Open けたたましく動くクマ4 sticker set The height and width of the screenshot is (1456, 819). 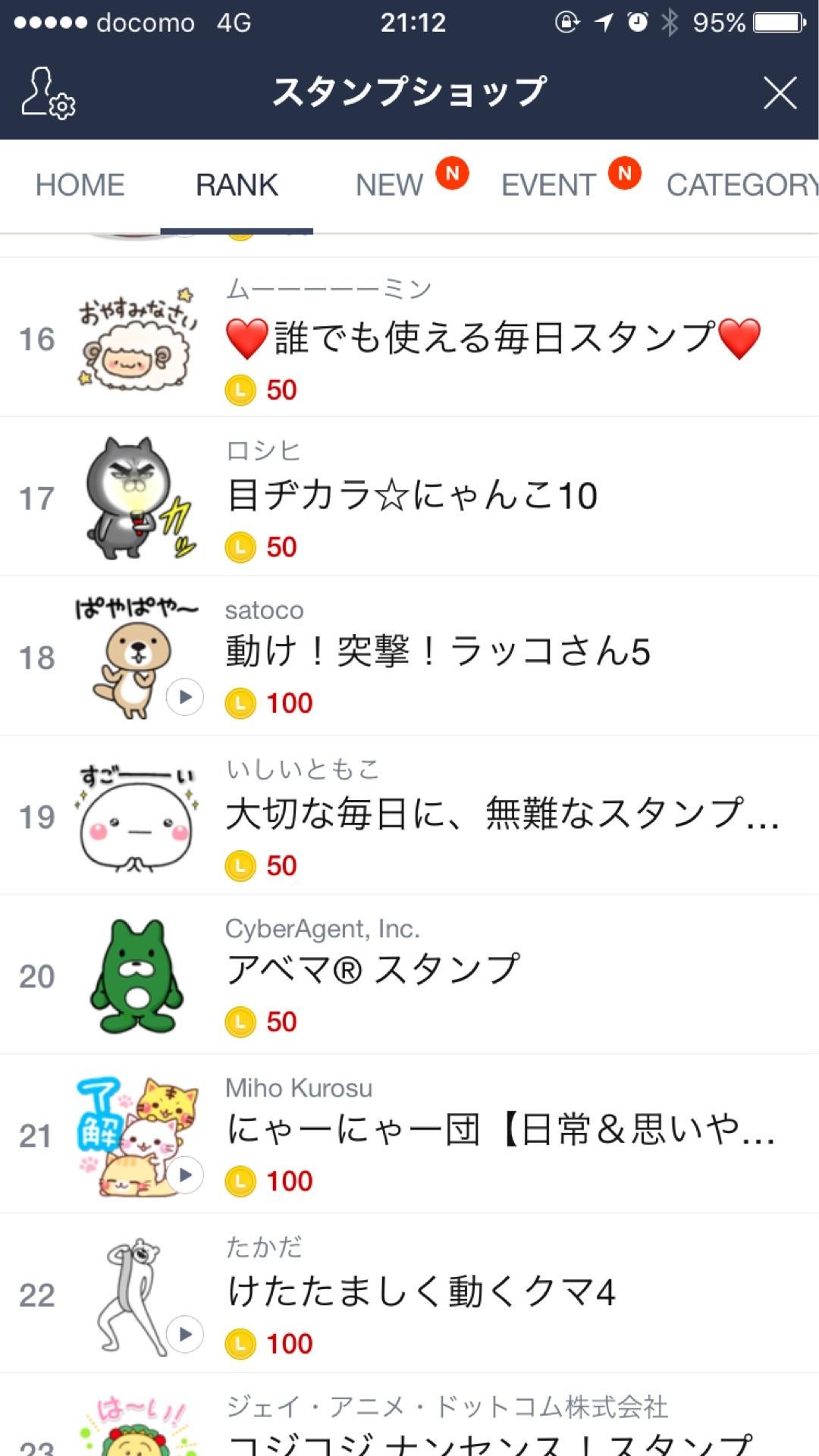(x=422, y=1292)
